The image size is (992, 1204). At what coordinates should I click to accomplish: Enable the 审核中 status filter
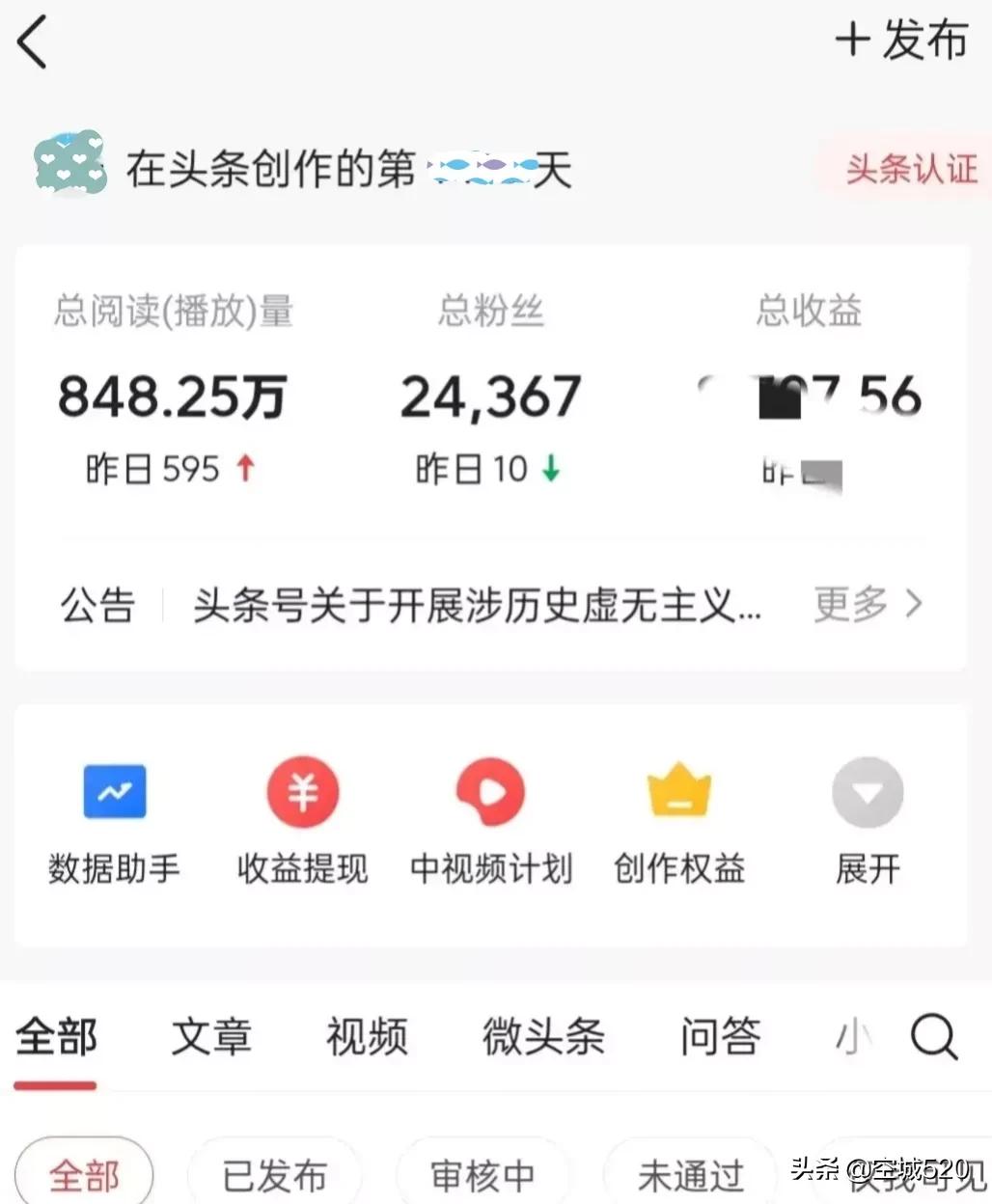point(482,1175)
